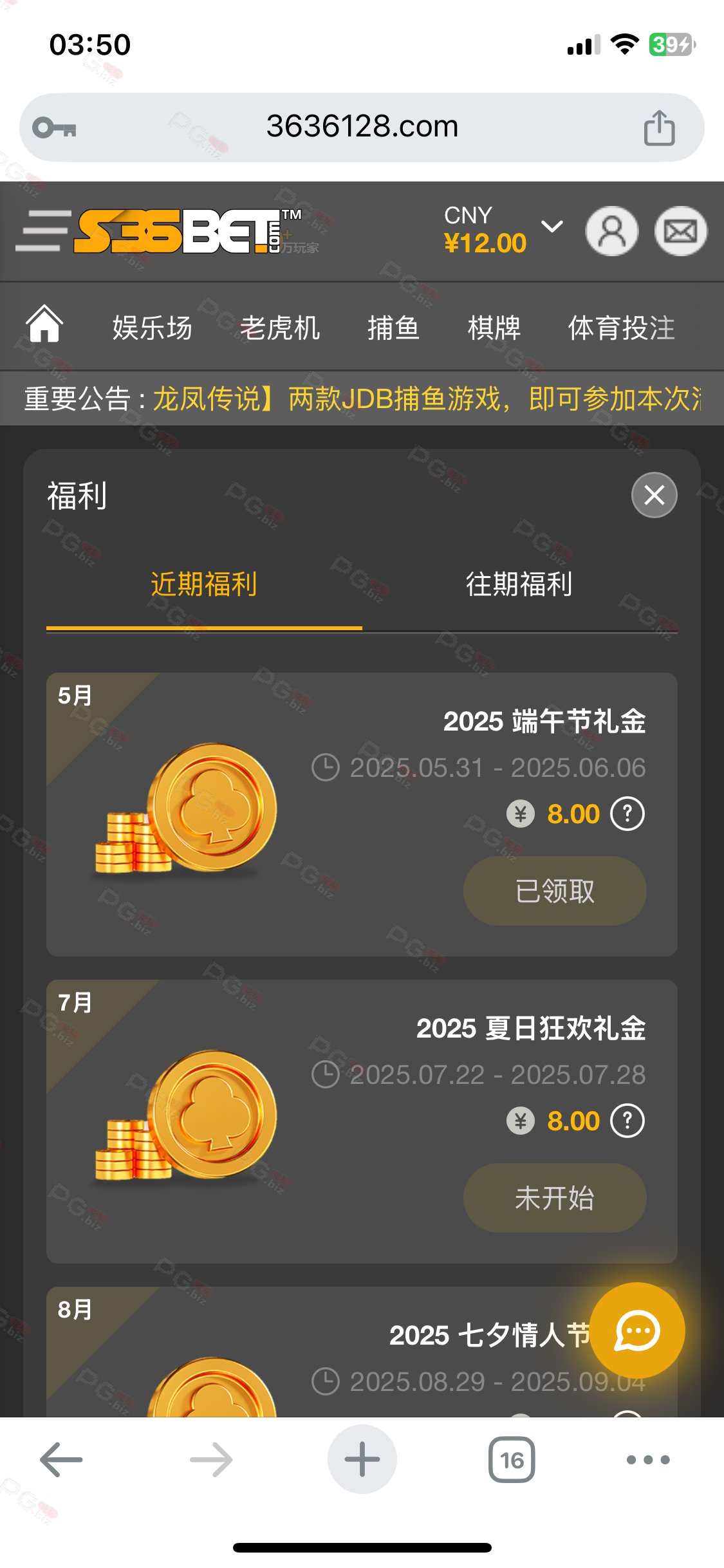Open the live chat bubble

(637, 1330)
